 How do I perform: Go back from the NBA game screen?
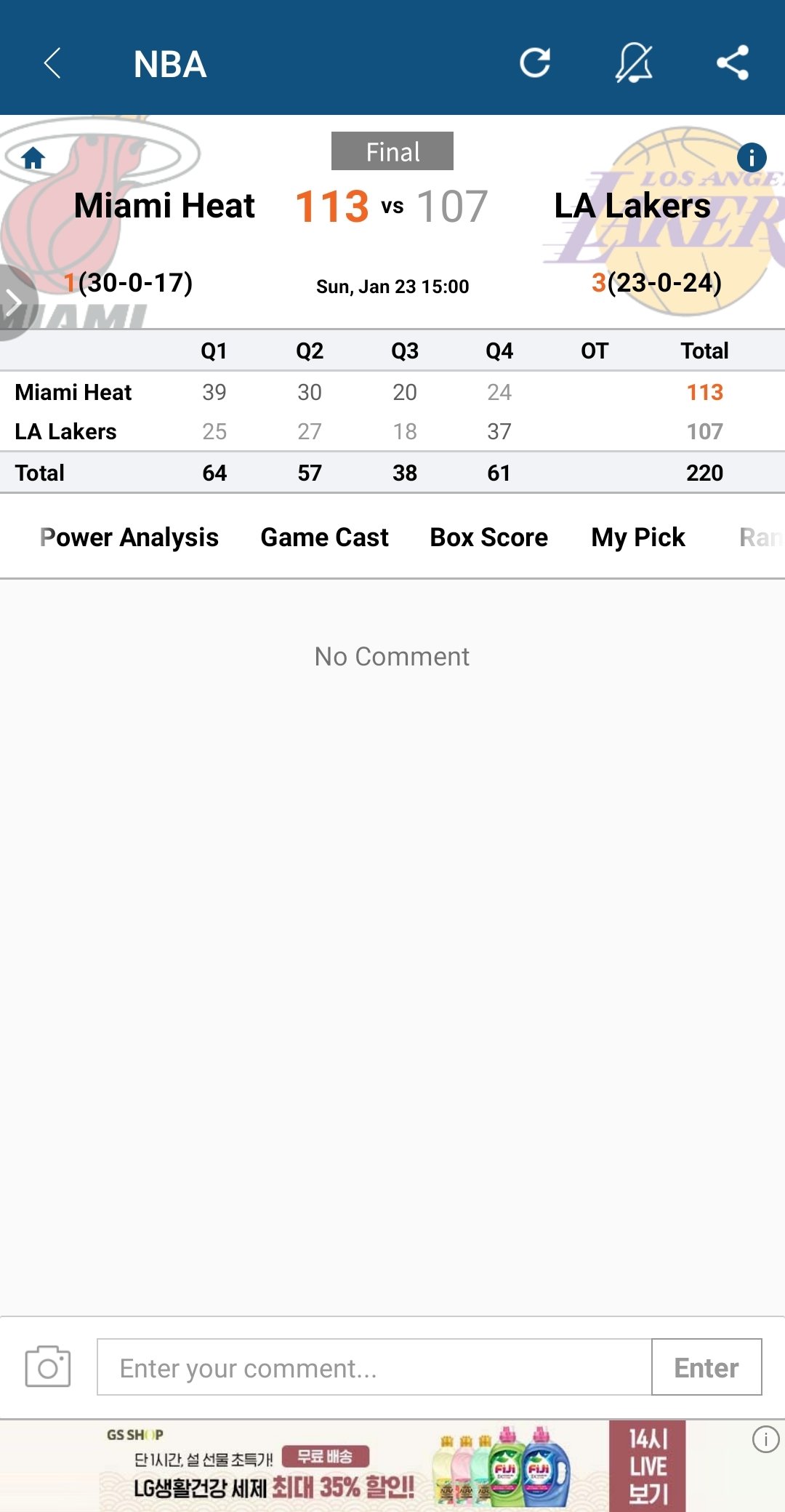pyautogui.click(x=52, y=63)
